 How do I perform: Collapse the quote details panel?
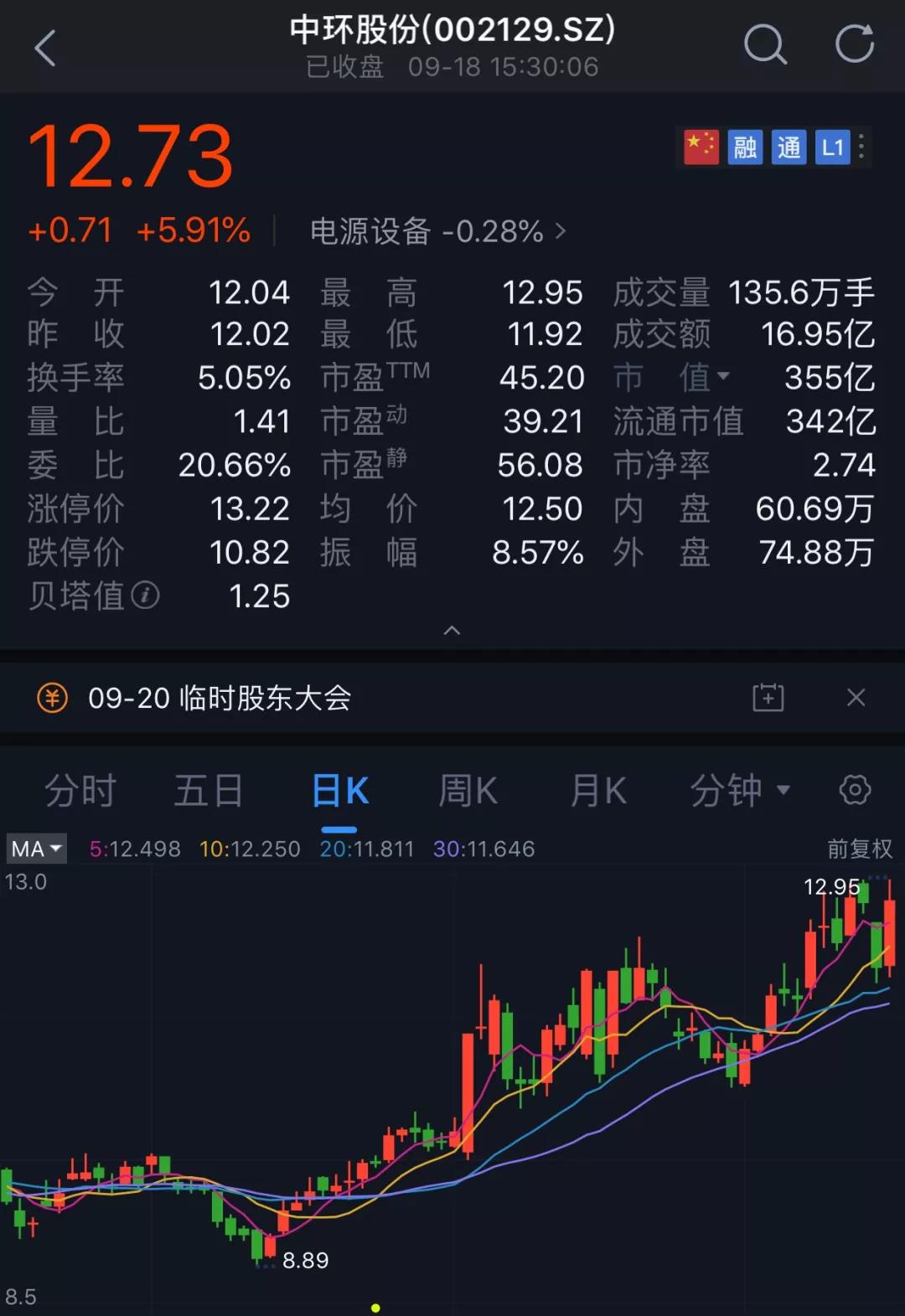point(452,630)
